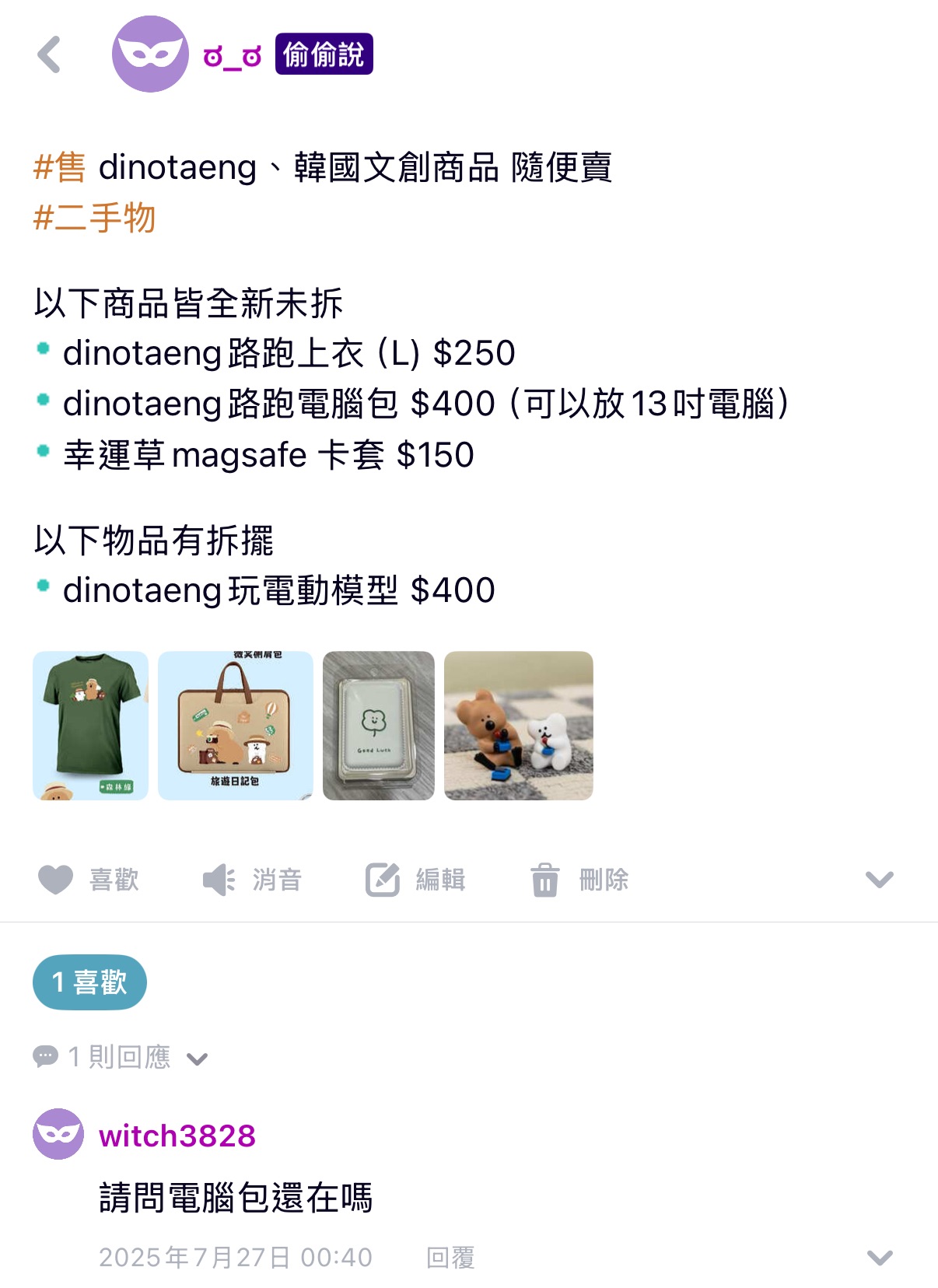Reply to witch3828's comment with 回覆
Image resolution: width=938 pixels, height=1288 pixels.
tap(450, 1257)
